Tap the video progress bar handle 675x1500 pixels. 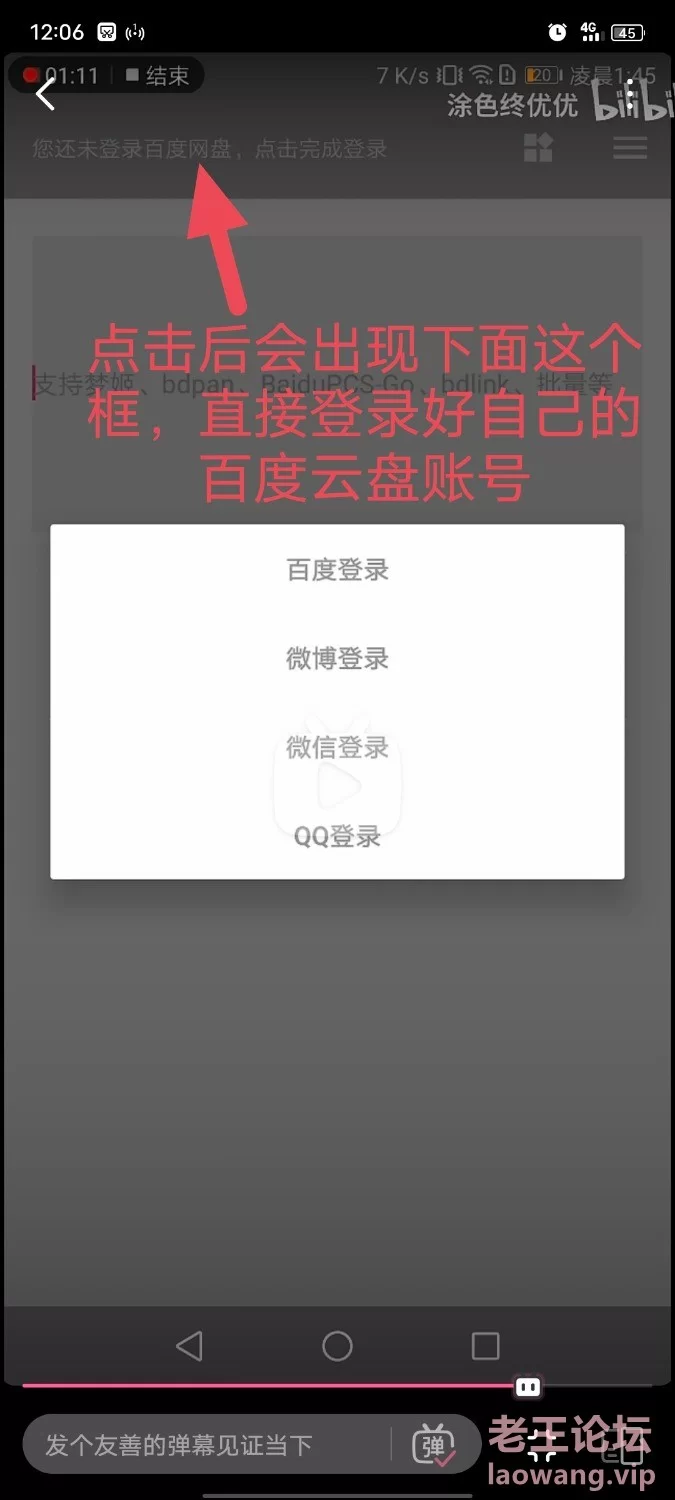528,1387
